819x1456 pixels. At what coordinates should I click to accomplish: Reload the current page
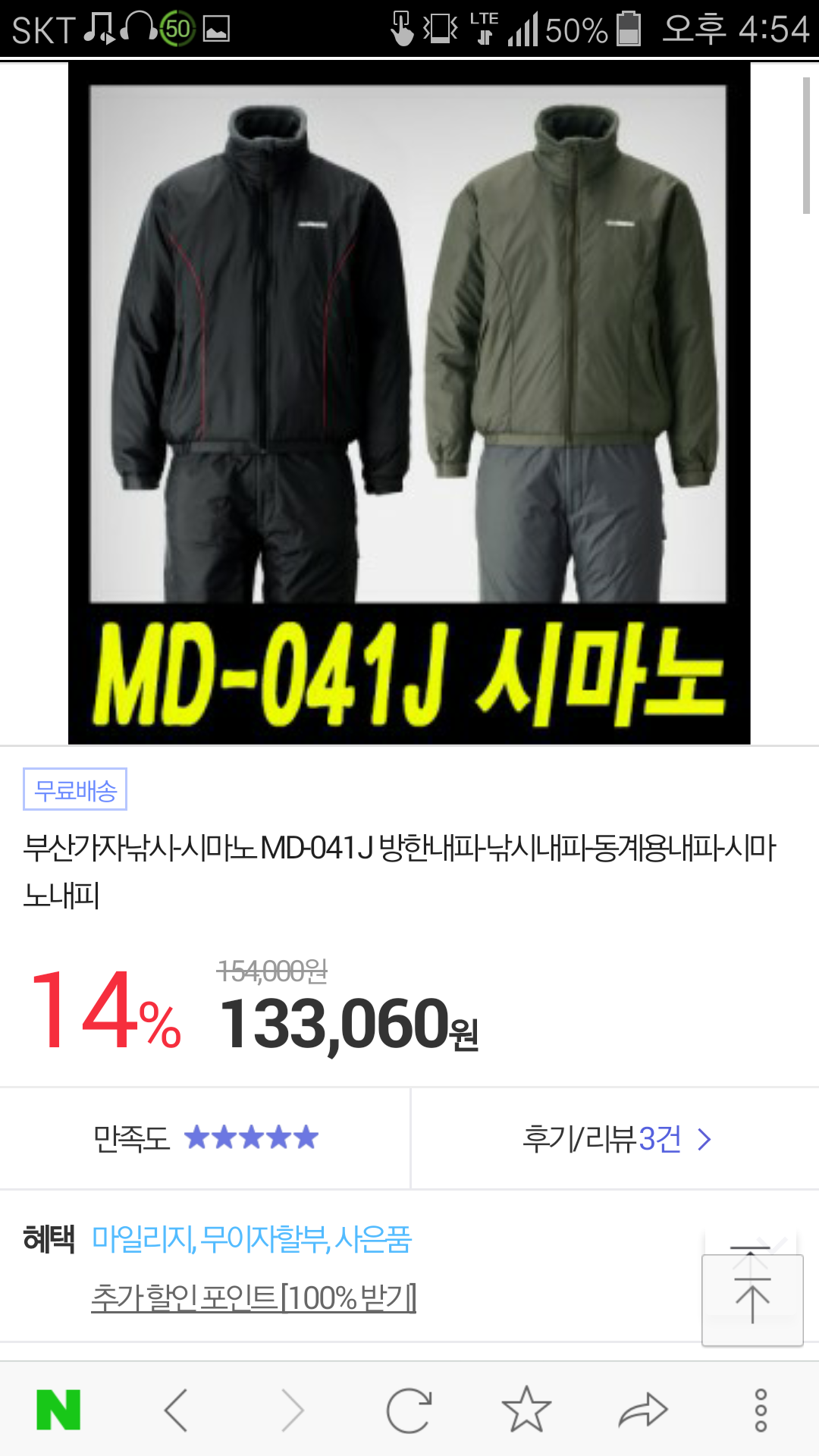click(409, 1410)
